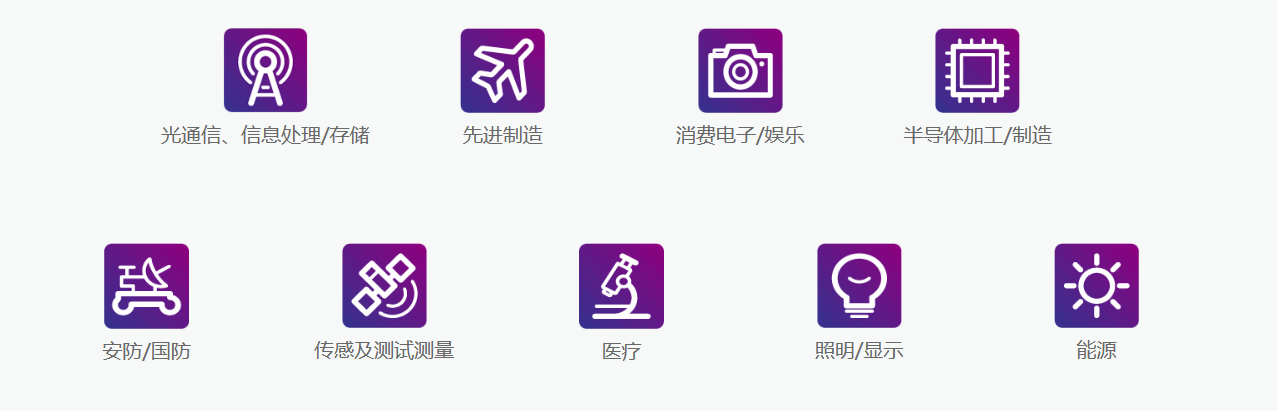This screenshot has height=411, width=1278.
Task: Open the 消费电子/娱乐 camera category
Action: [x=740, y=70]
